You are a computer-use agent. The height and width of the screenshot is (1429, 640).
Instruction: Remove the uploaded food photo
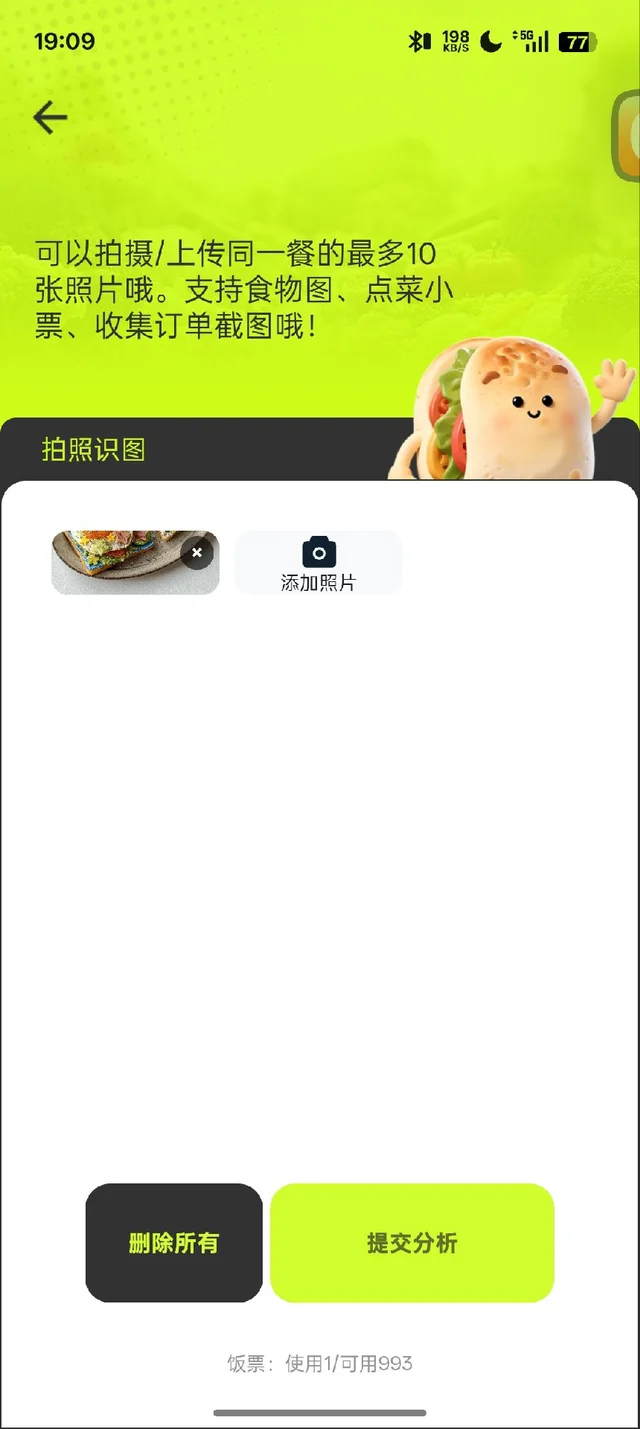click(197, 552)
